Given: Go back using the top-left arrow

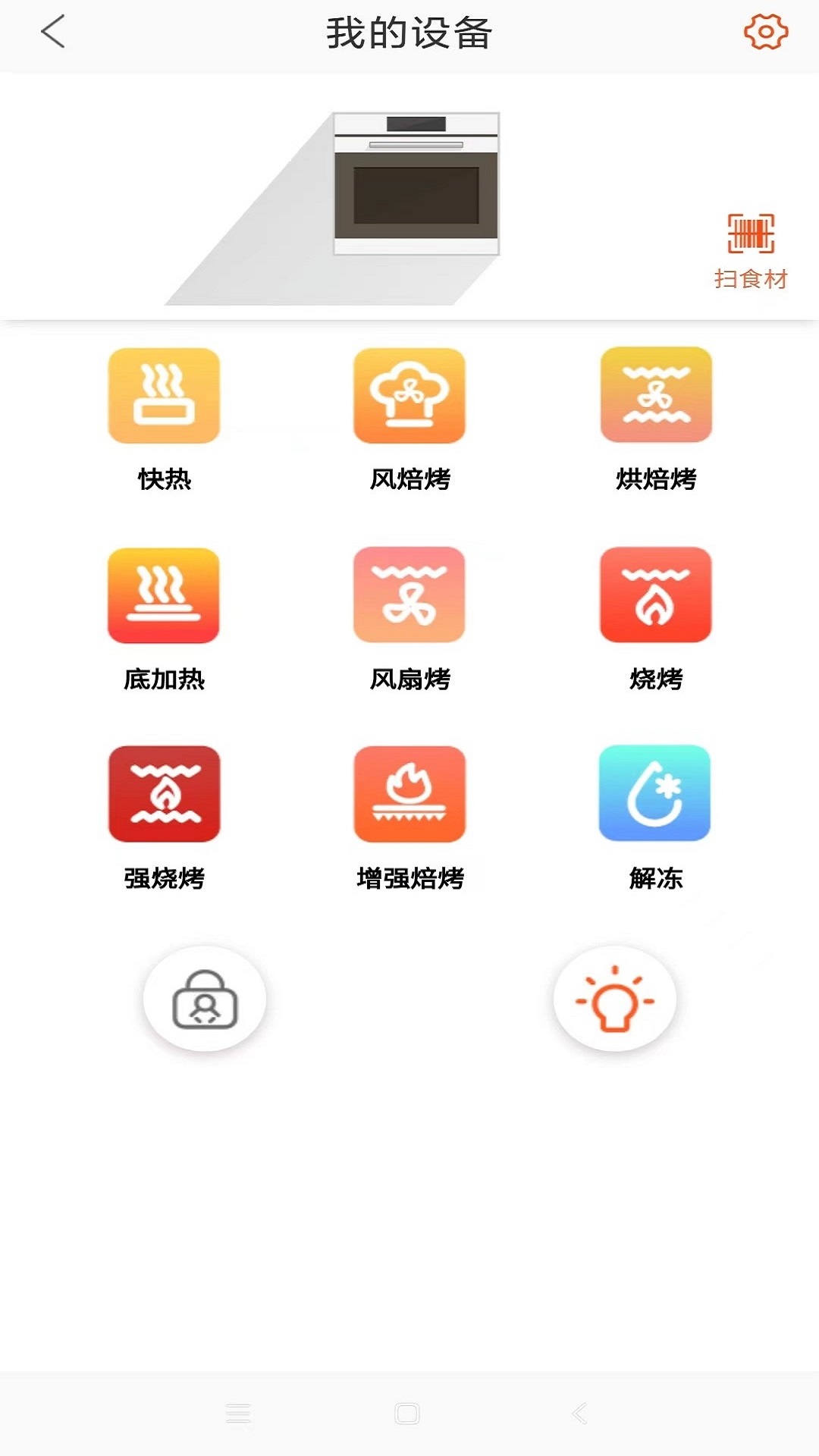Looking at the screenshot, I should 50,33.
